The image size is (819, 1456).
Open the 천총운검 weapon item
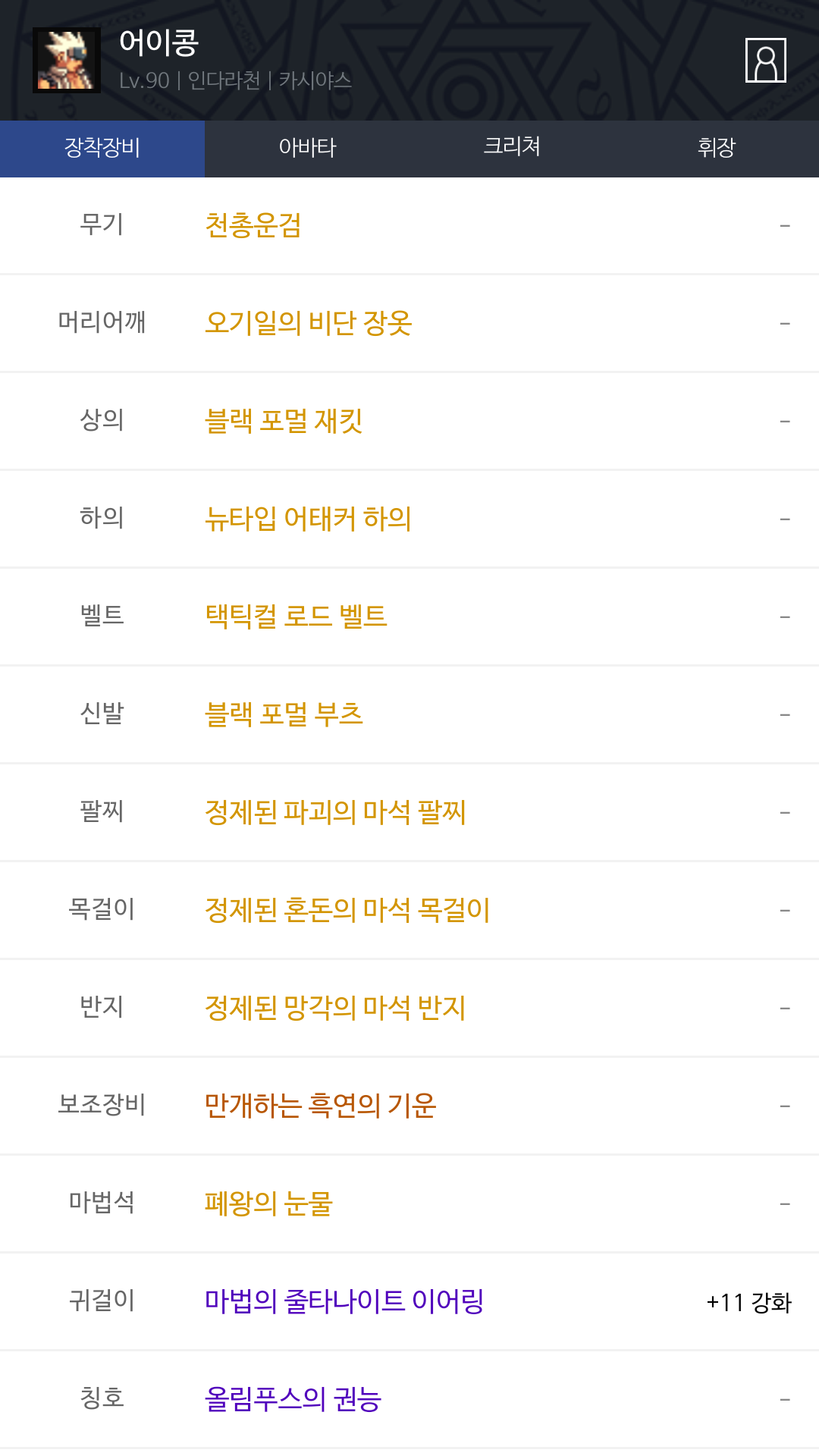pyautogui.click(x=253, y=225)
